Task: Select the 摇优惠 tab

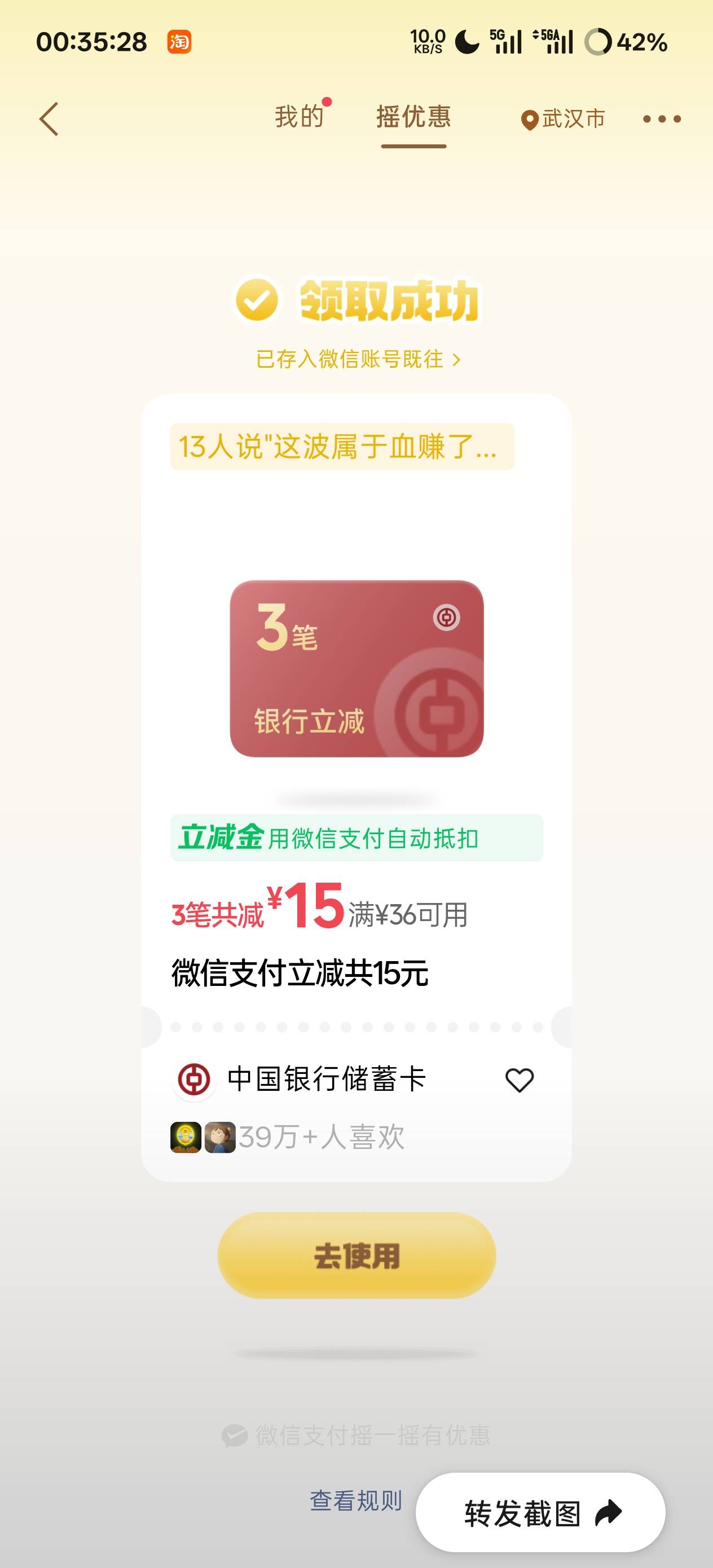Action: point(413,116)
